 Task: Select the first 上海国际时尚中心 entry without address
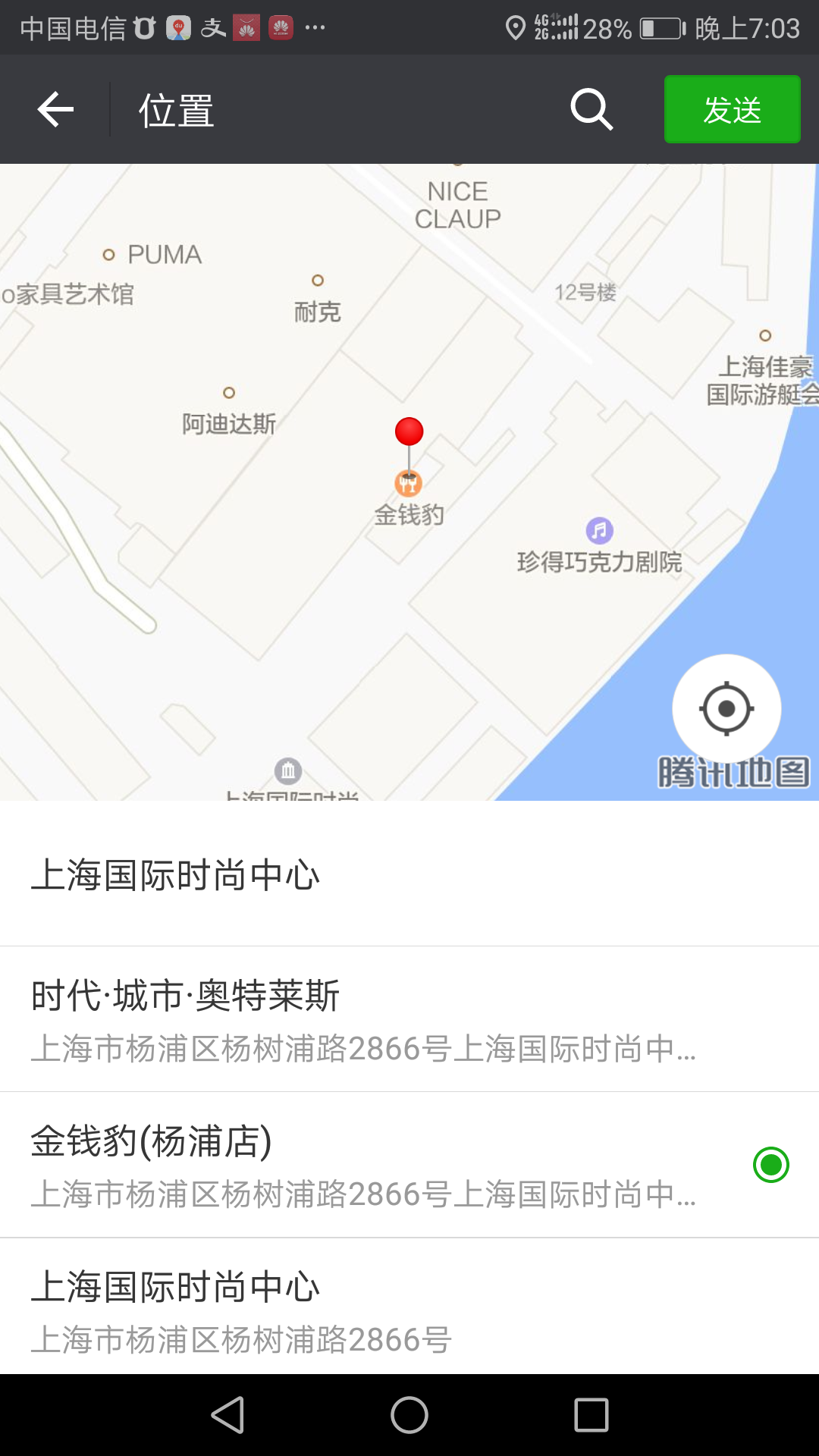409,874
